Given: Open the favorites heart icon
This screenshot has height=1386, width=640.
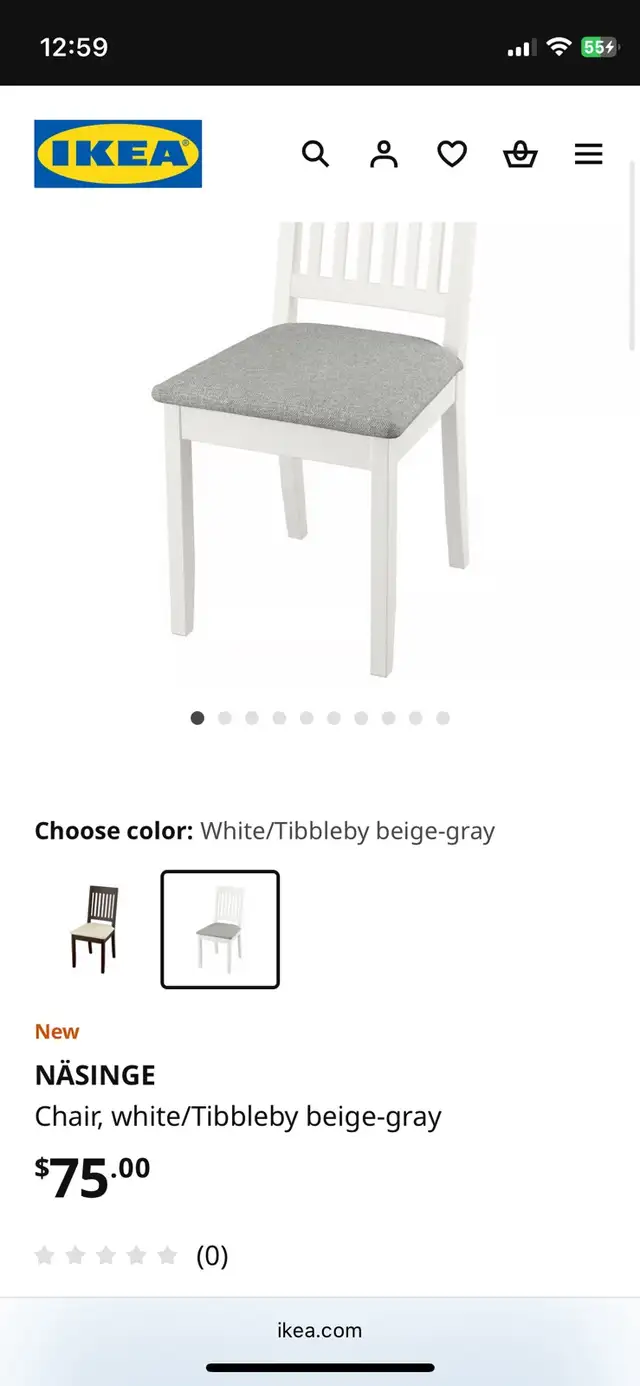Looking at the screenshot, I should pos(452,154).
